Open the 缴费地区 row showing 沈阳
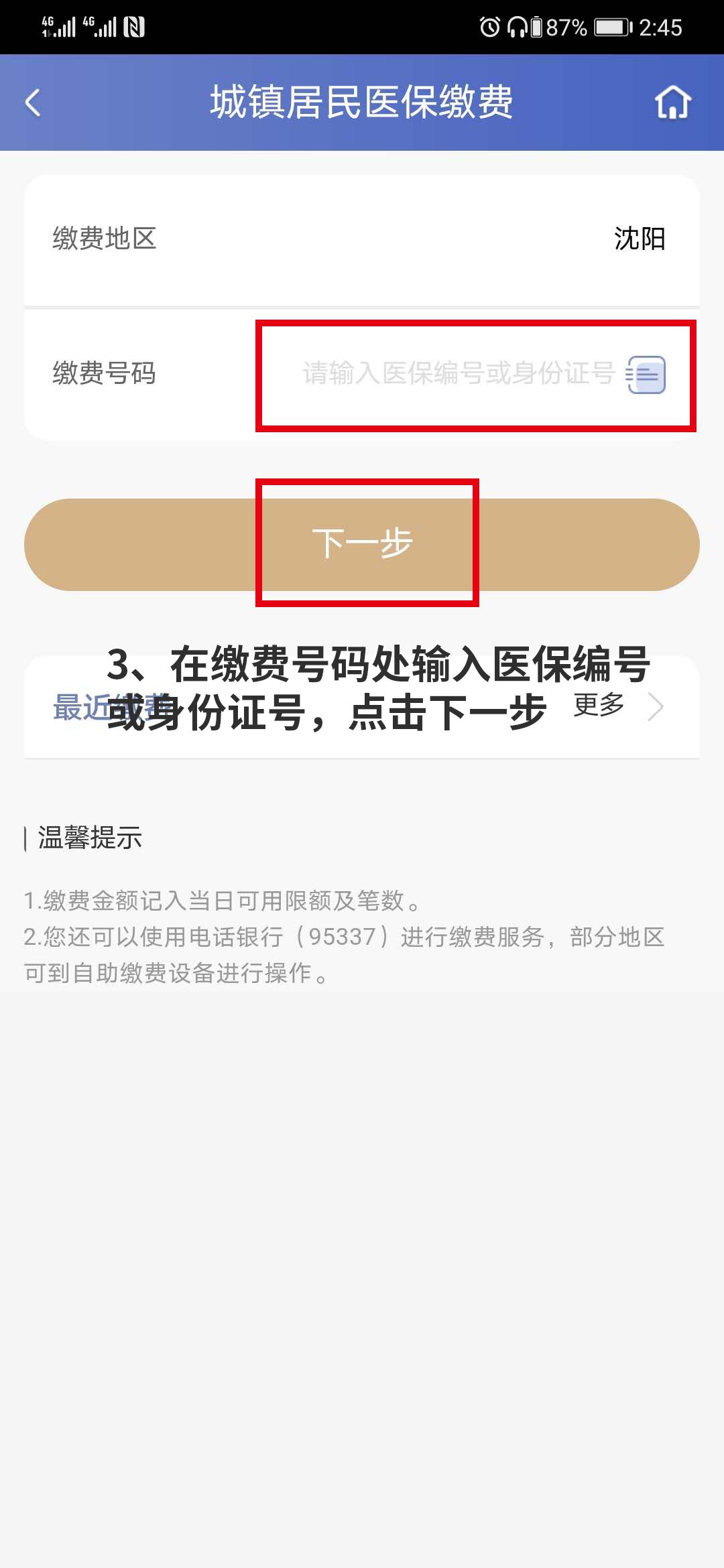 point(362,239)
